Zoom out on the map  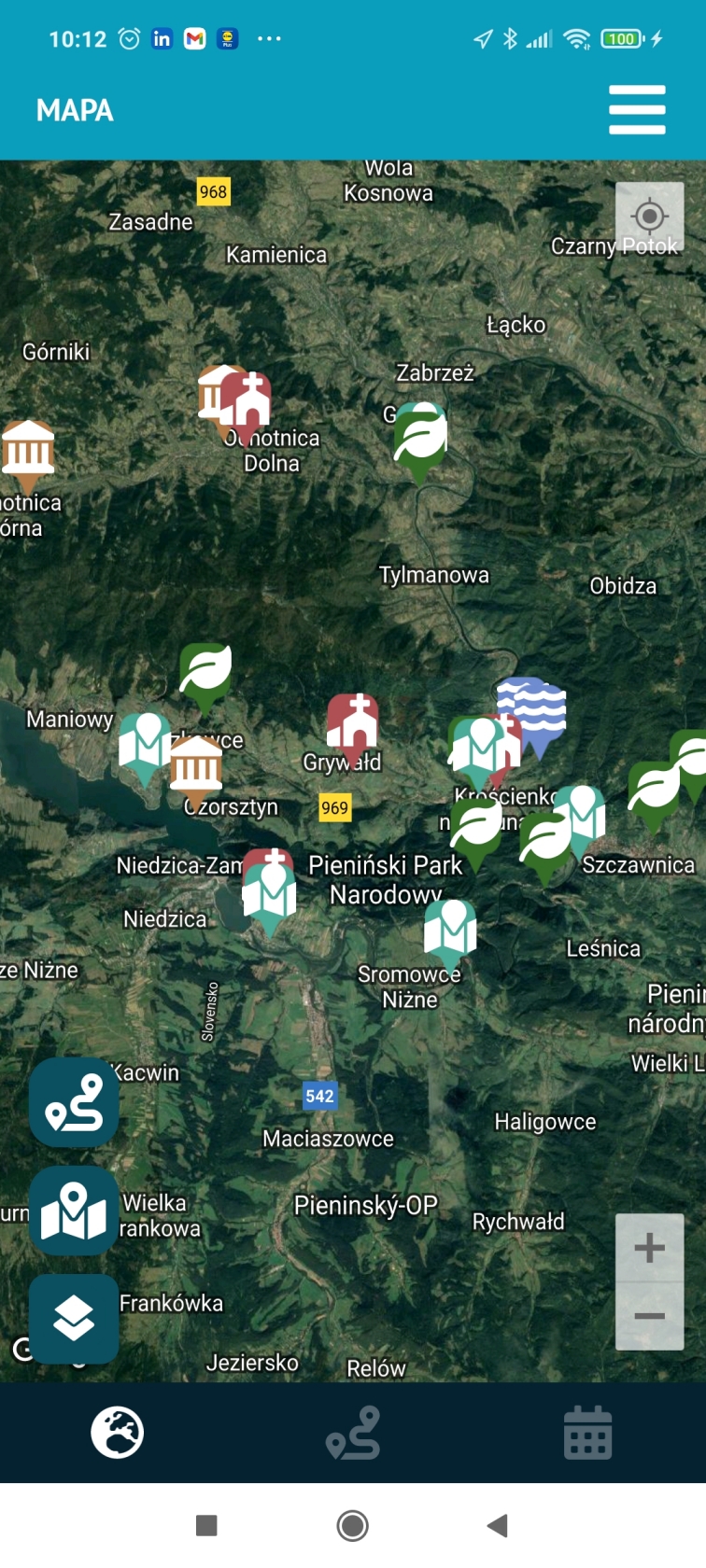pos(649,1316)
